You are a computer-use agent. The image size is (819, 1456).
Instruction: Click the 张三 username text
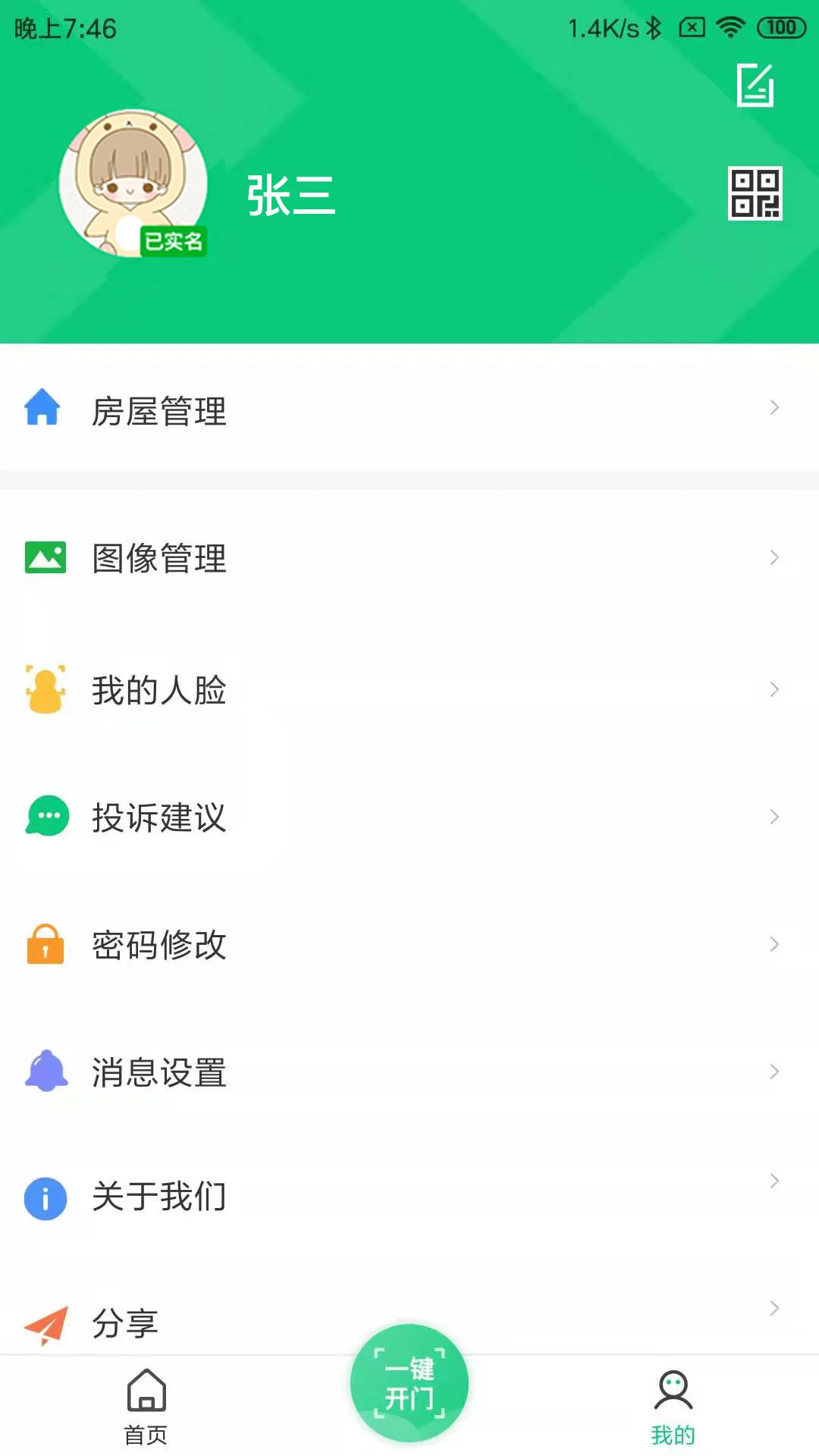pyautogui.click(x=291, y=195)
